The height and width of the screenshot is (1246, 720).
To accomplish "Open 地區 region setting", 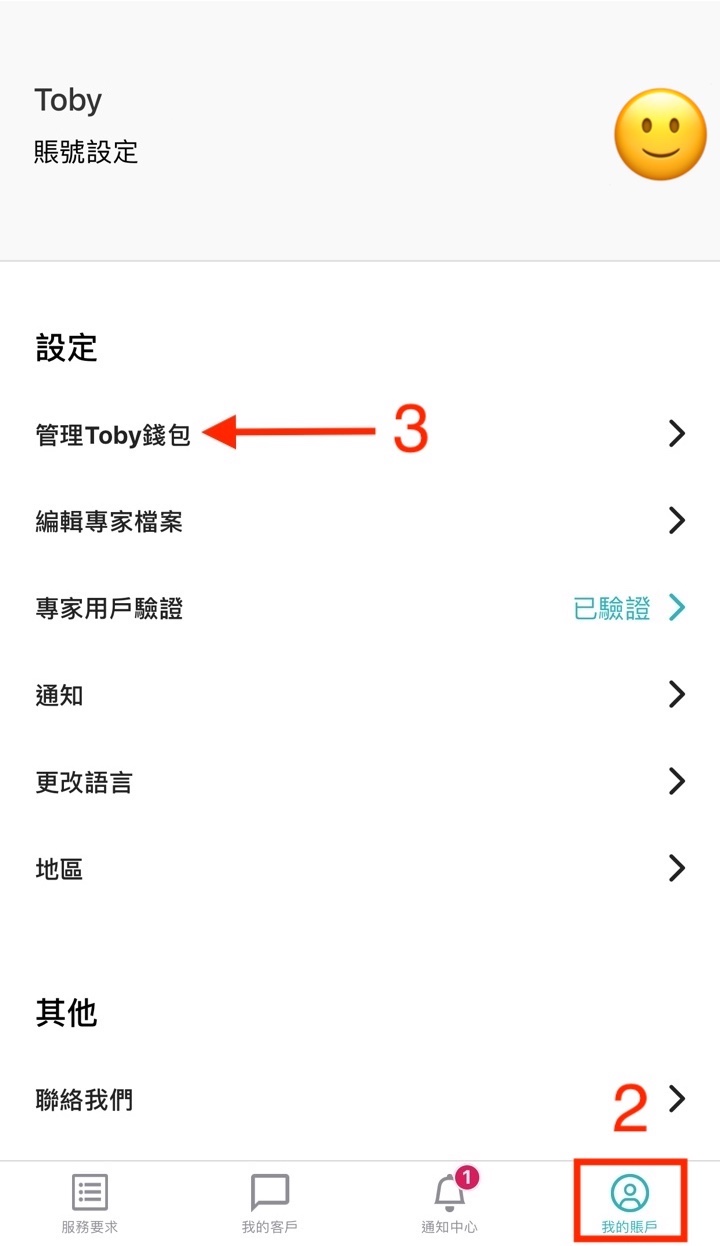I will click(x=60, y=868).
